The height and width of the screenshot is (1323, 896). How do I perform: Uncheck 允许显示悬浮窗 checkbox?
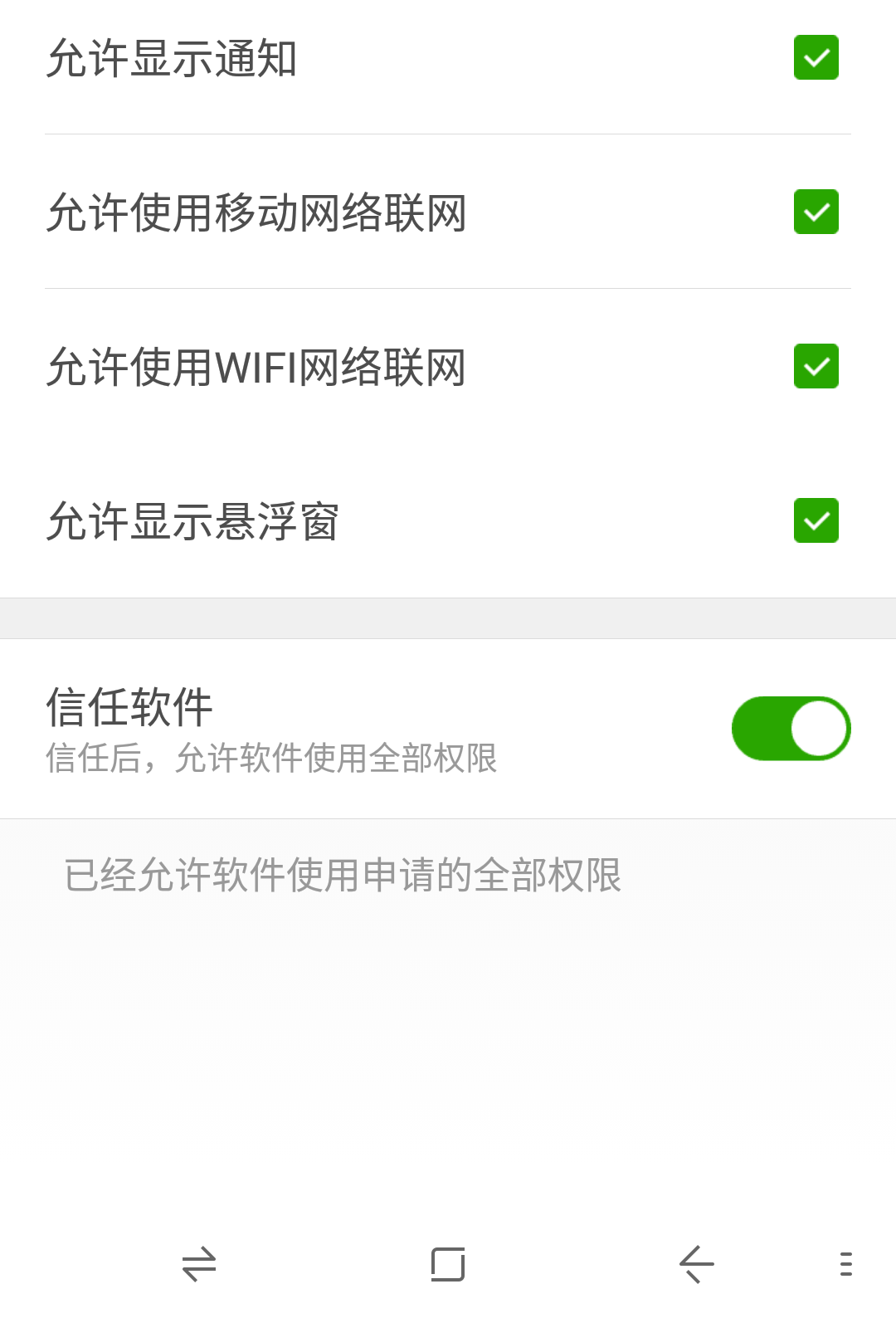click(x=816, y=520)
